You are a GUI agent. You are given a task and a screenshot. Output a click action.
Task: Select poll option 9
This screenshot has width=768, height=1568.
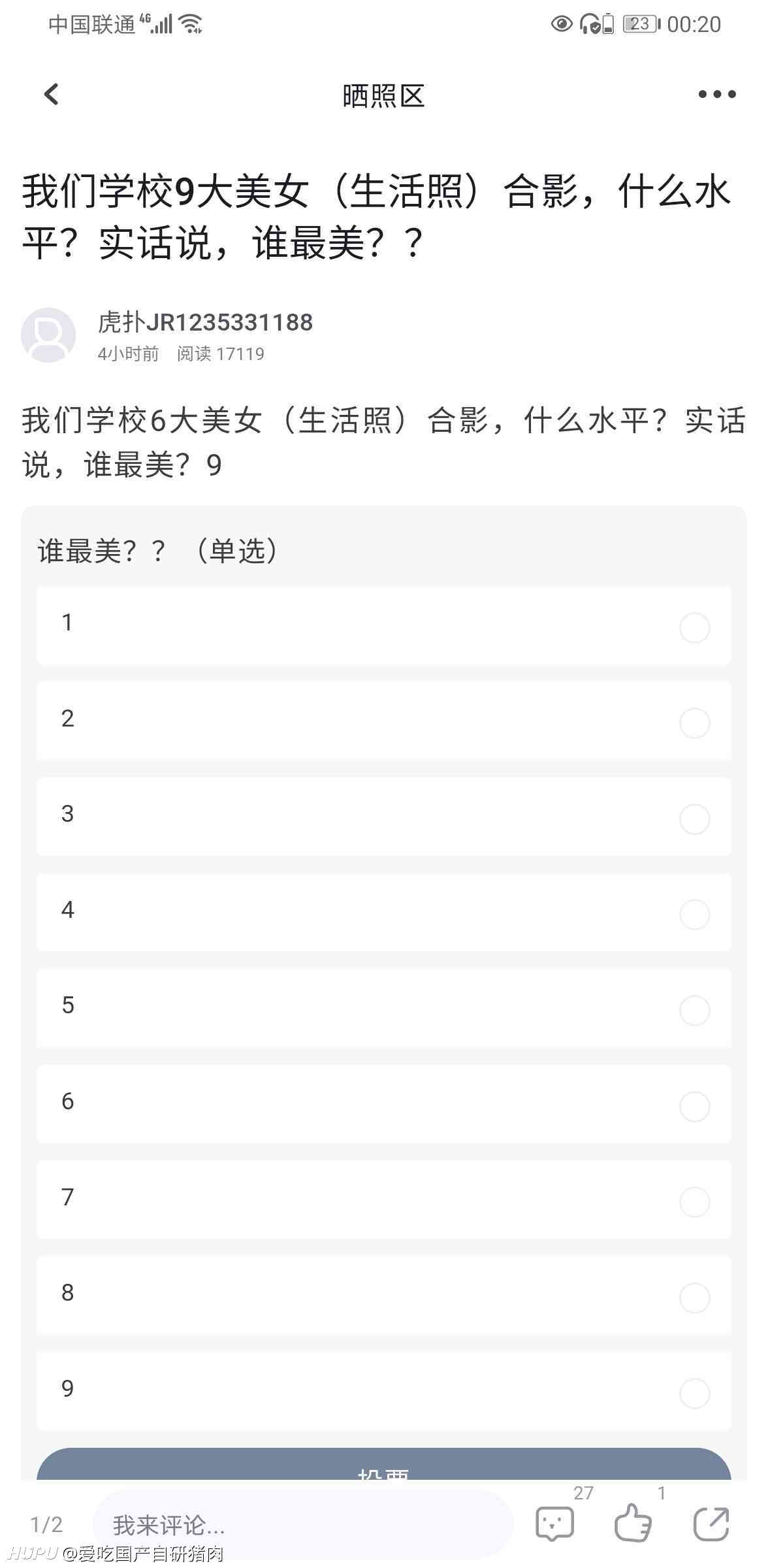[383, 1392]
